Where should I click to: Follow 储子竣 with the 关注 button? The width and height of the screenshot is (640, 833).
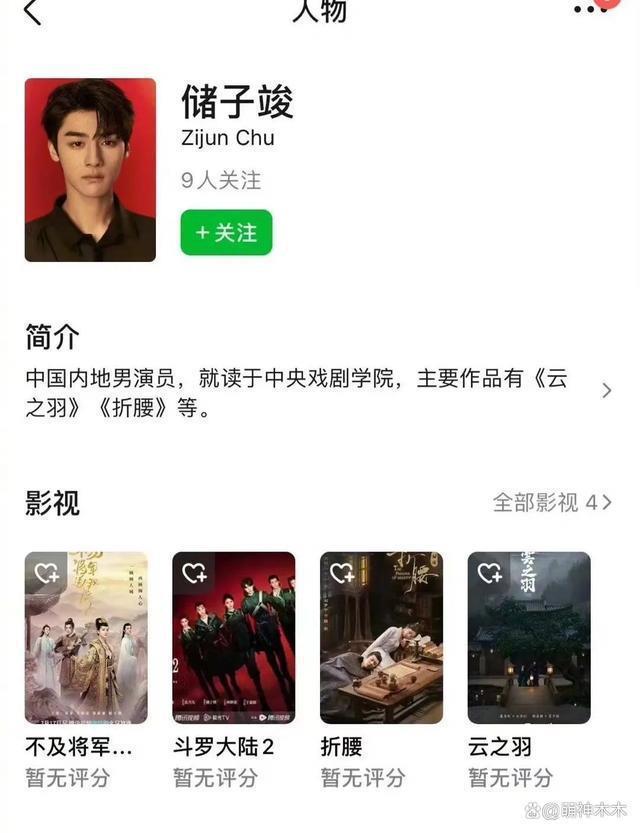point(226,232)
